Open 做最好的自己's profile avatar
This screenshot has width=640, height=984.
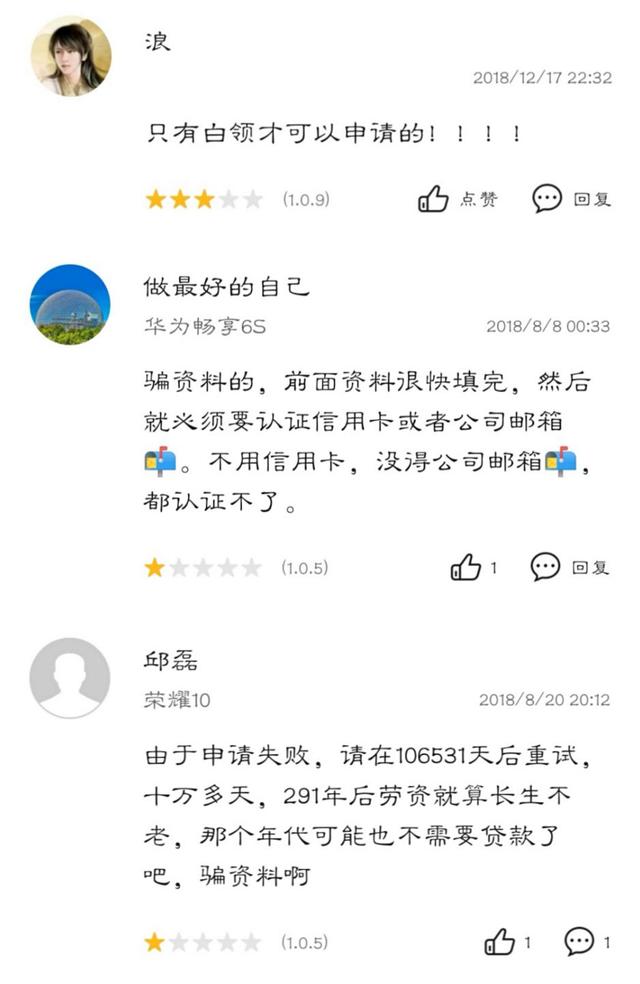pos(71,304)
